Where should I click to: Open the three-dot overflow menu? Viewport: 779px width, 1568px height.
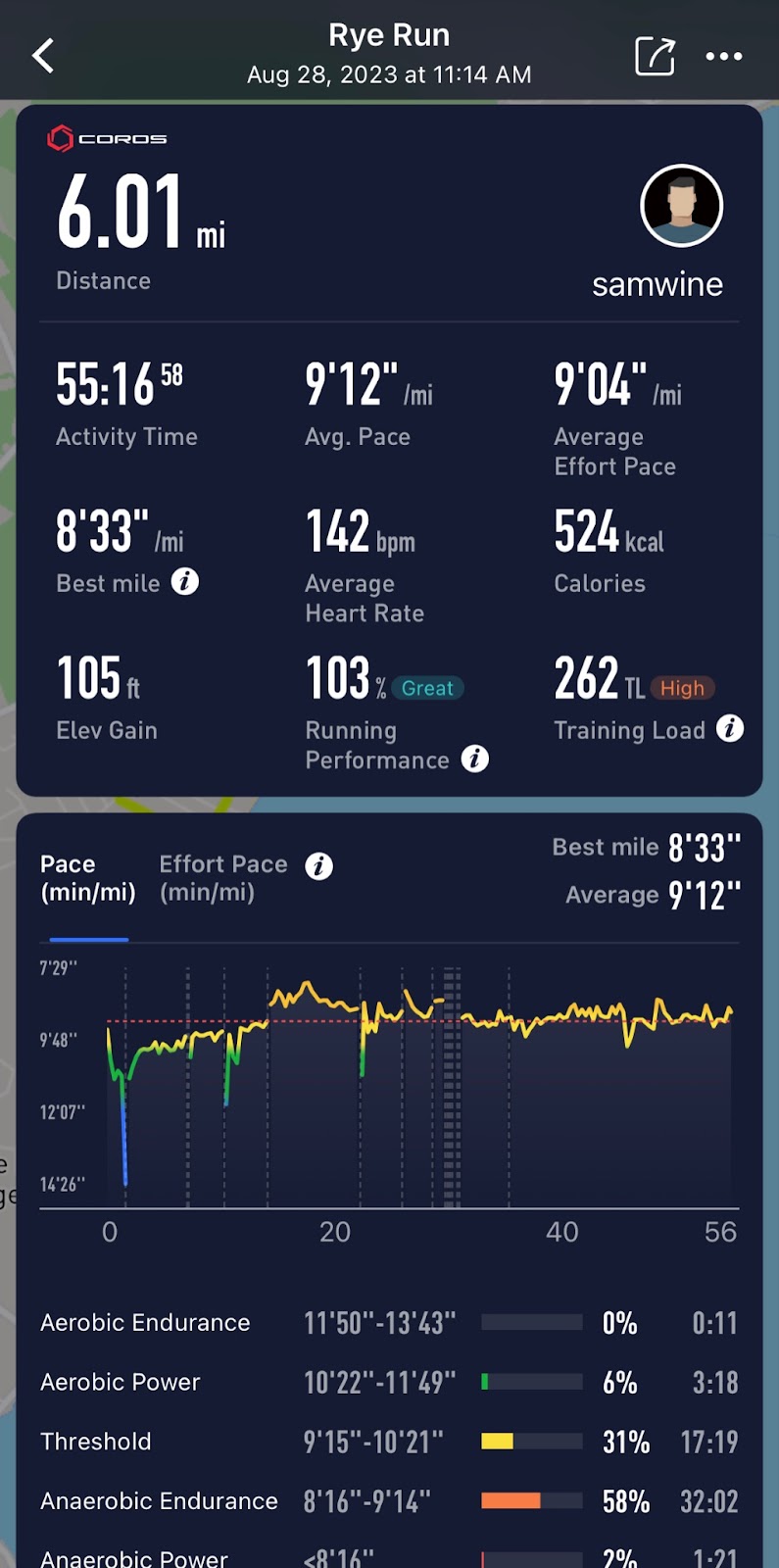tap(724, 56)
